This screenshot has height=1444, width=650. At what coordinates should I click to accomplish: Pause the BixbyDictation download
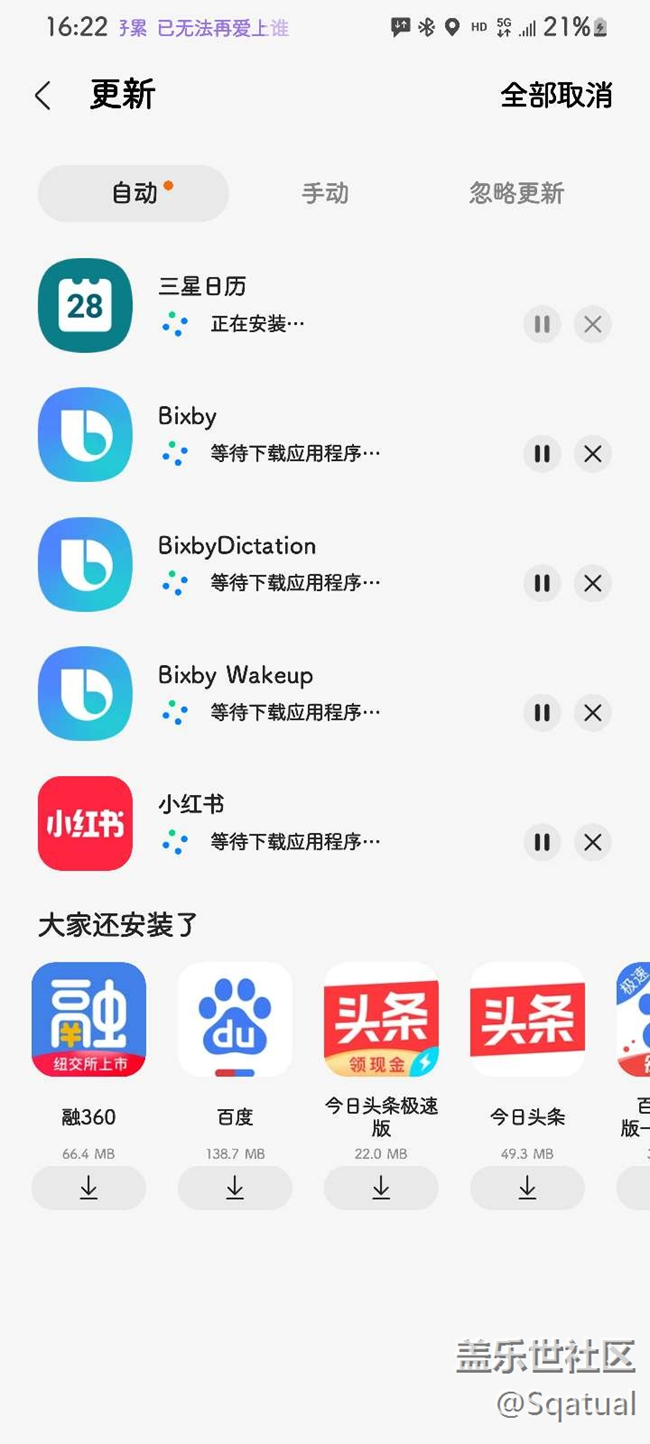(x=542, y=583)
